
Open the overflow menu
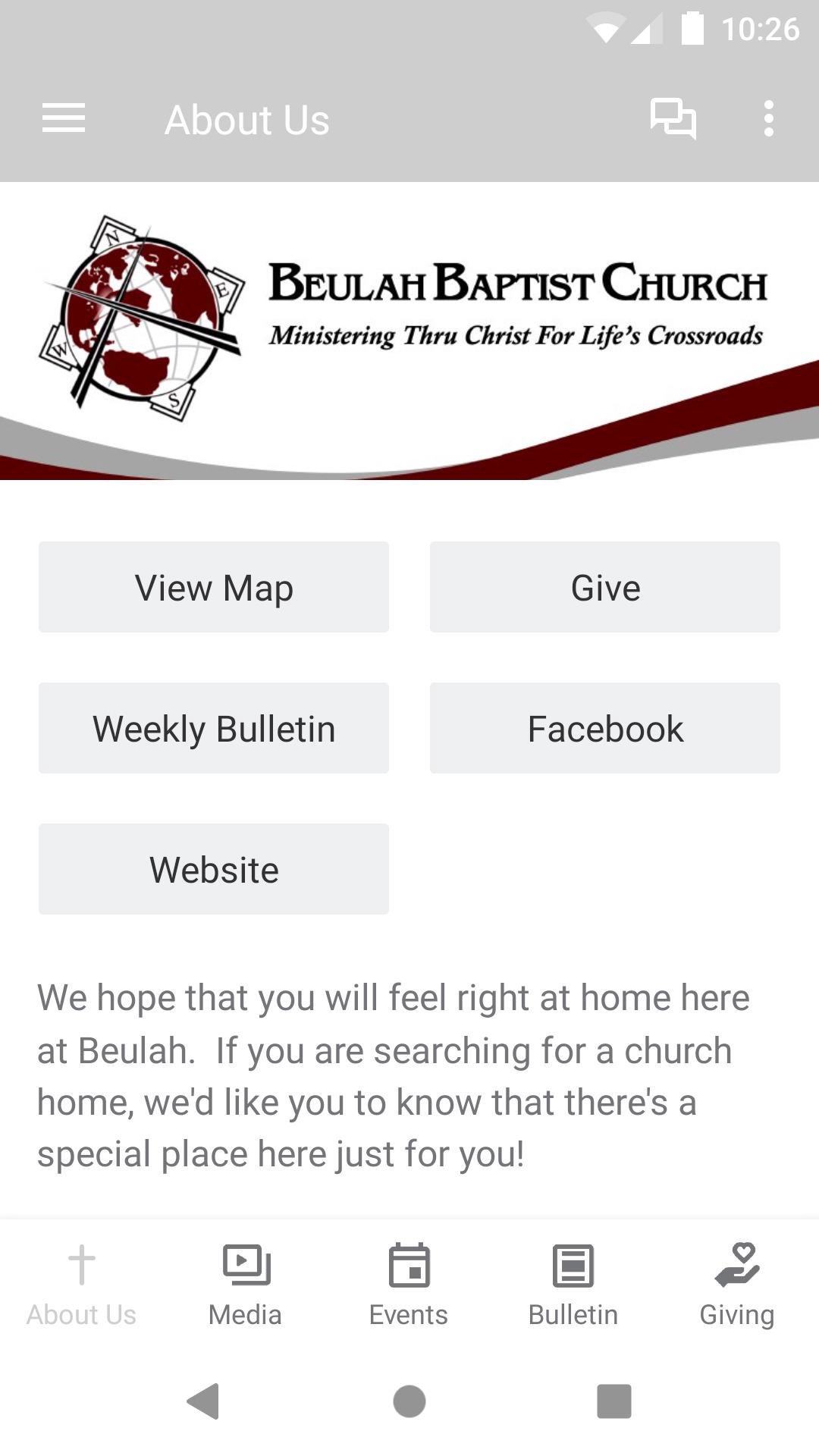click(769, 119)
